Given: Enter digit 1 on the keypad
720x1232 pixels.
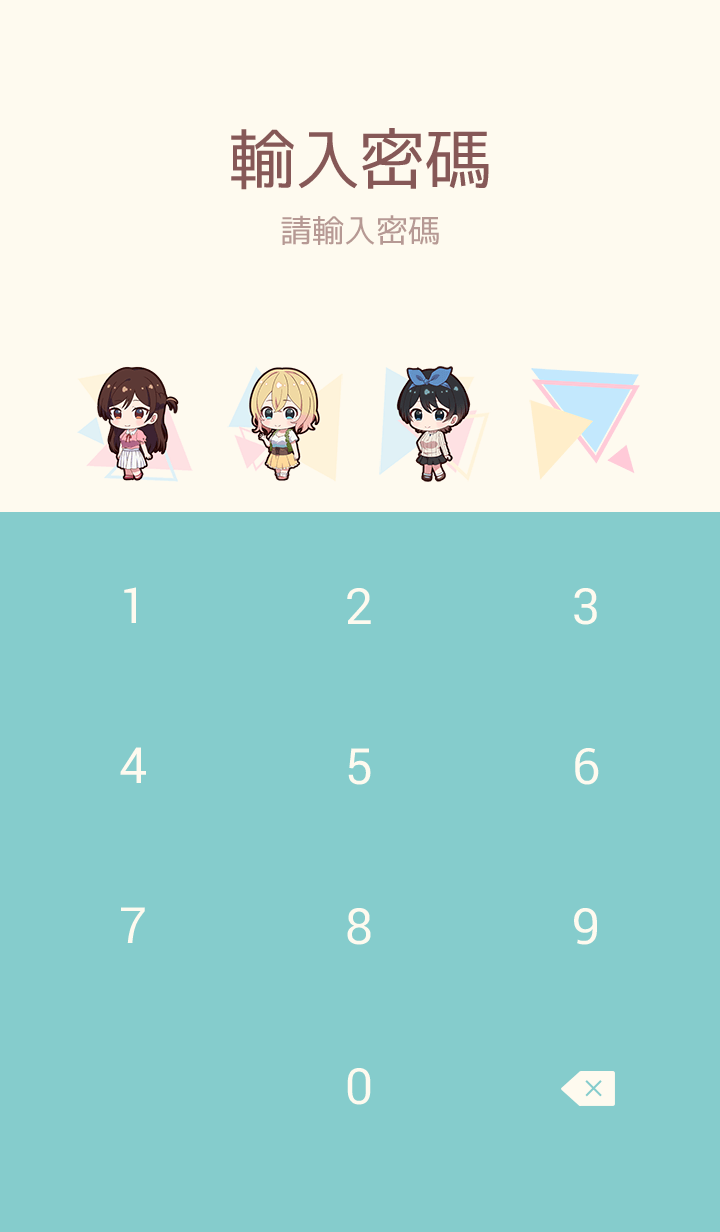Looking at the screenshot, I should coord(132,607).
